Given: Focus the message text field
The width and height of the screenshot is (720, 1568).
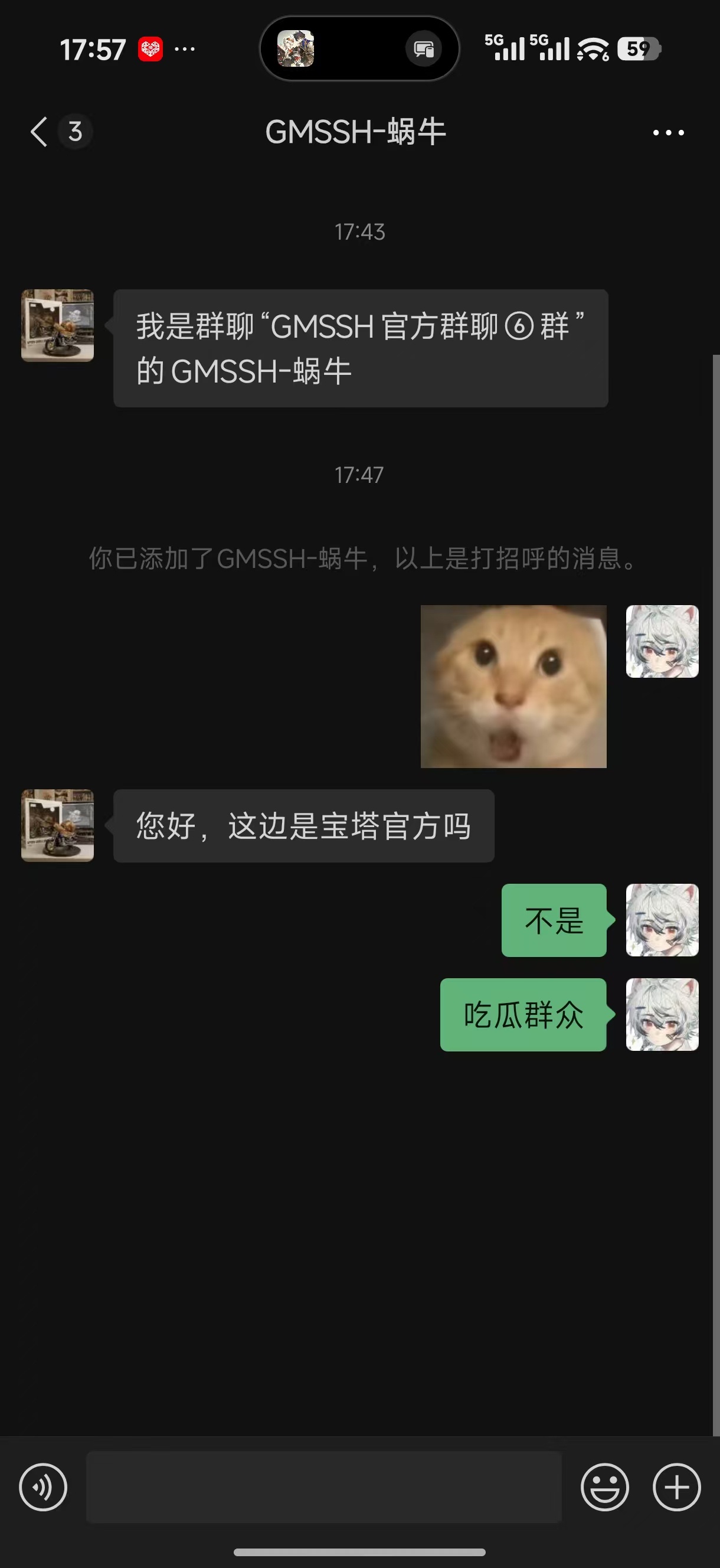Looking at the screenshot, I should (323, 1487).
